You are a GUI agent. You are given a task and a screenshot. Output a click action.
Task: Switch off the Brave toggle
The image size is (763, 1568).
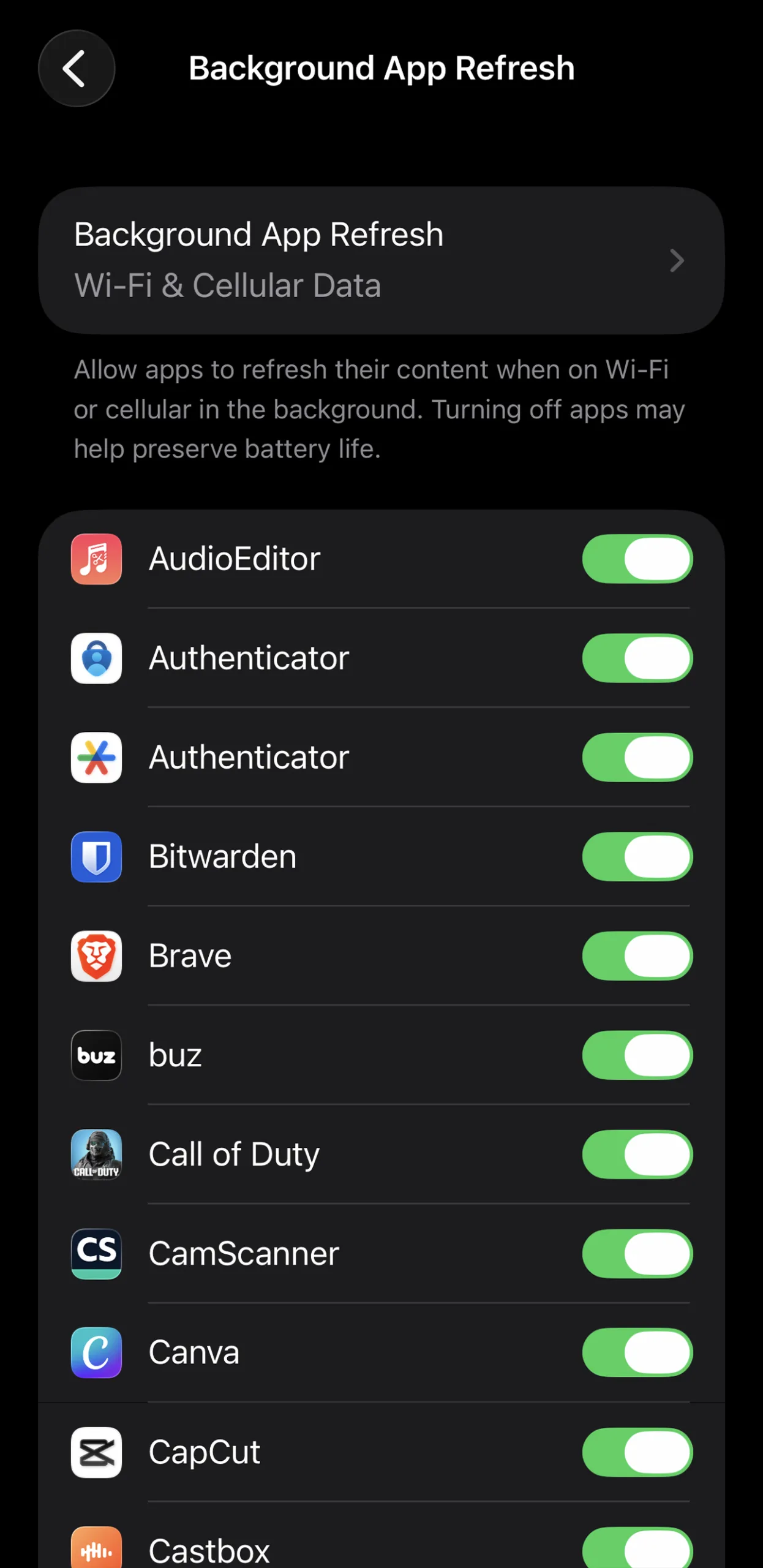coord(637,956)
